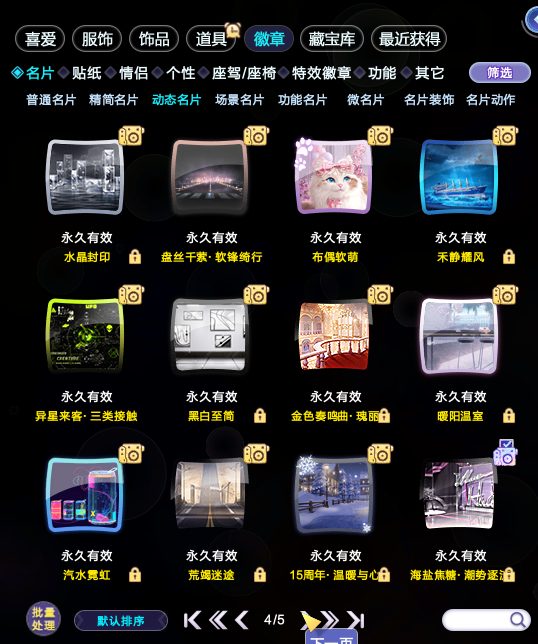
Task: Tap the camera icon on 禾静耀风 card
Action: (x=505, y=136)
